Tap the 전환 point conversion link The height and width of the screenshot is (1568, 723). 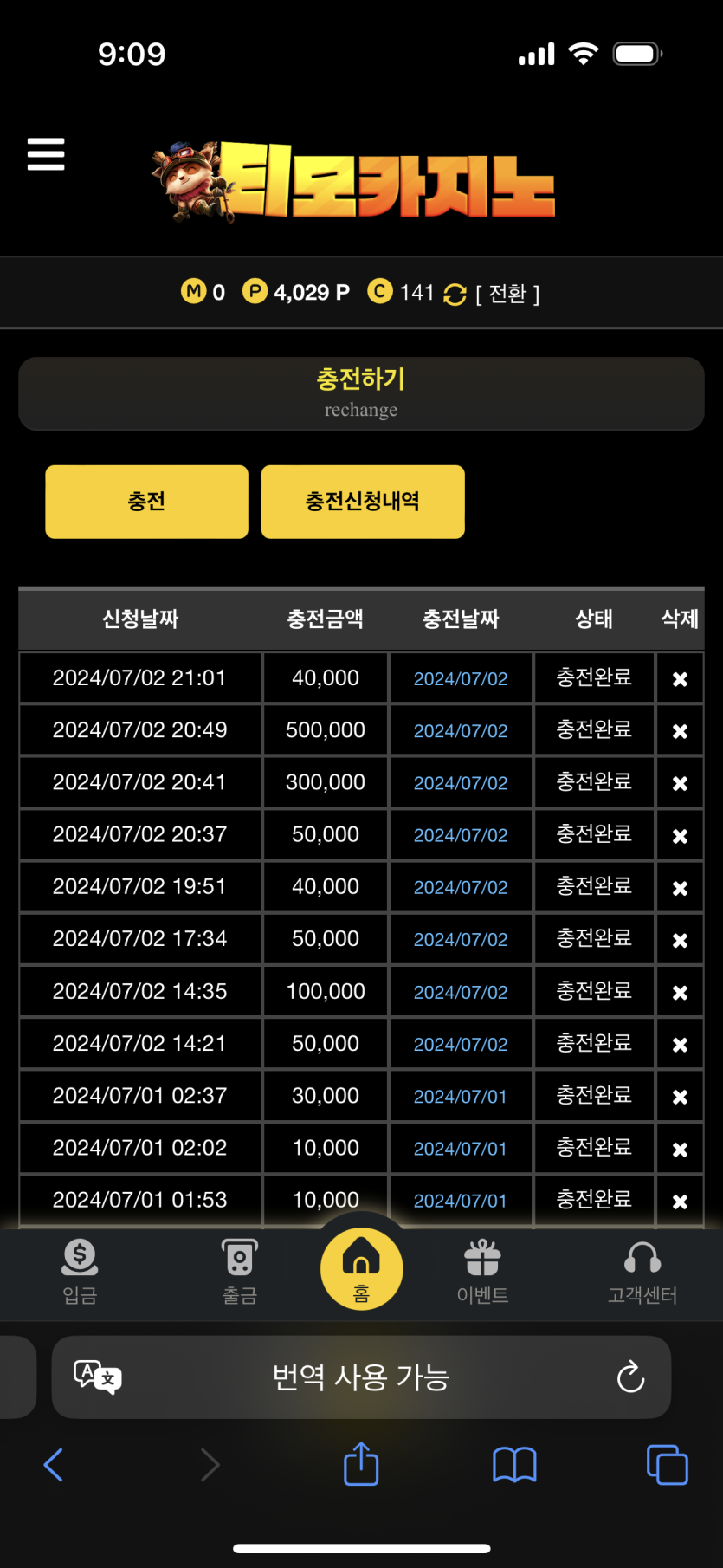pyautogui.click(x=507, y=294)
